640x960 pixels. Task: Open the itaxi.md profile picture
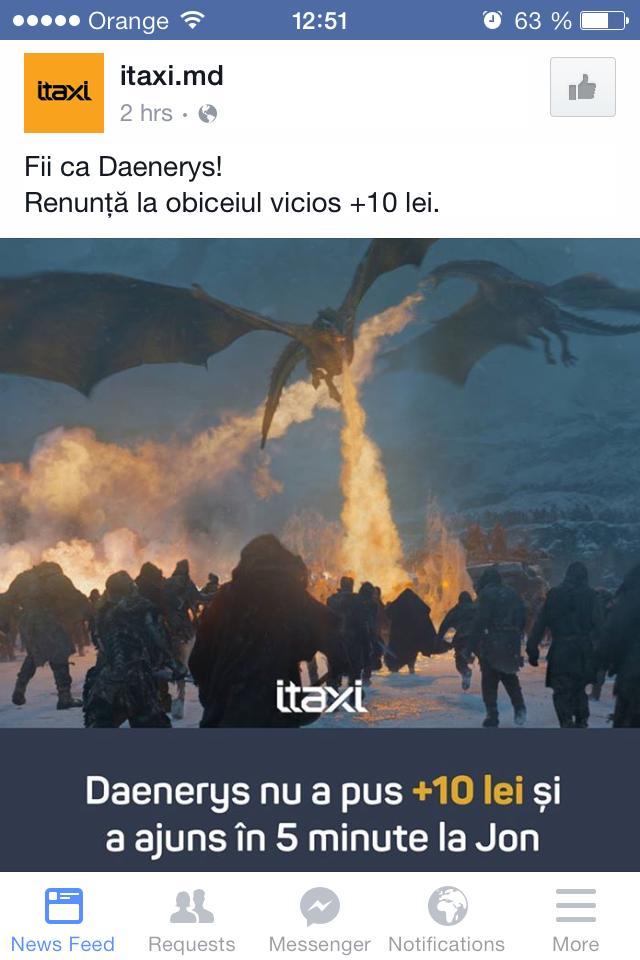point(64,93)
